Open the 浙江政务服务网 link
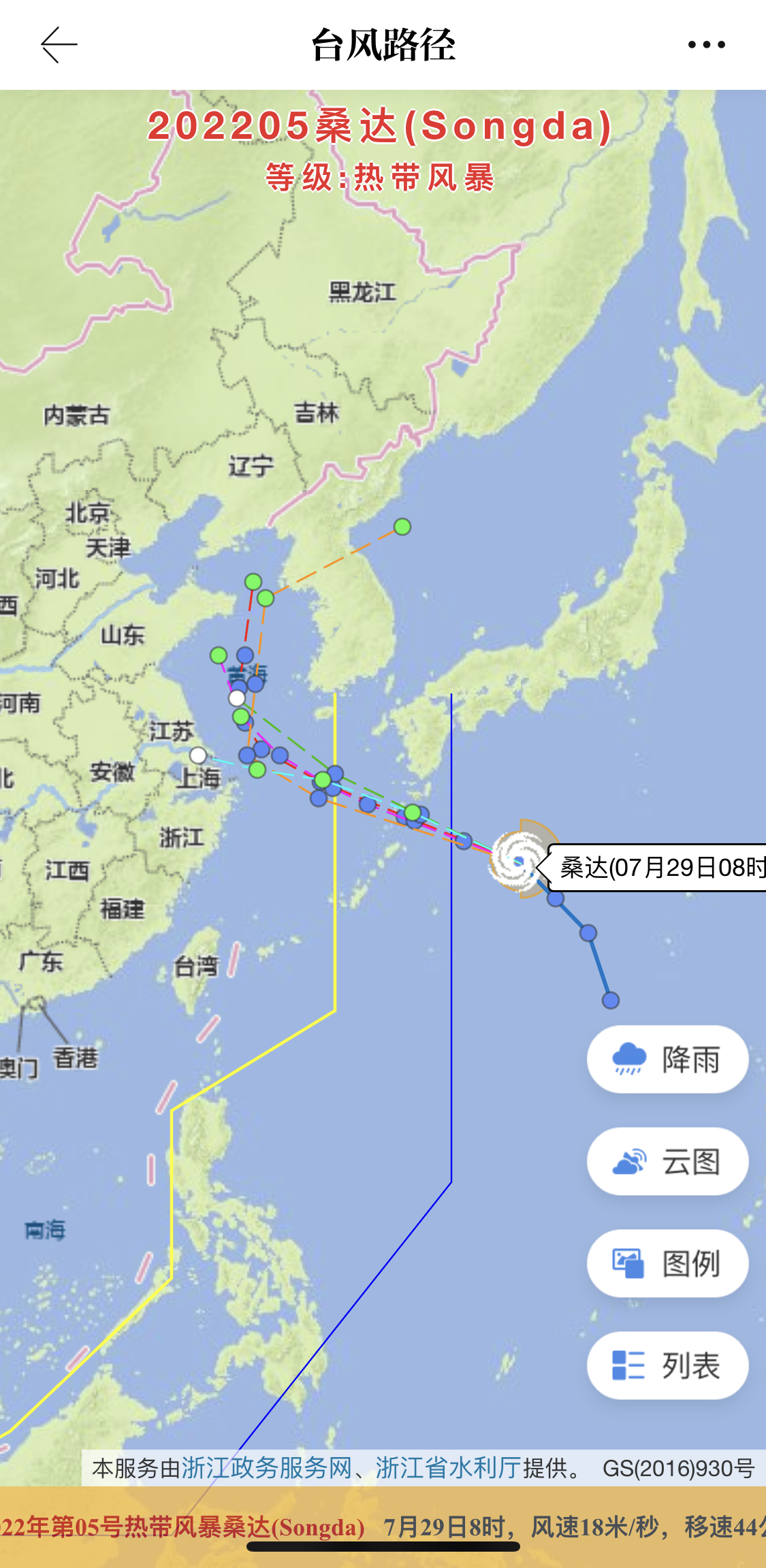 click(x=266, y=1468)
